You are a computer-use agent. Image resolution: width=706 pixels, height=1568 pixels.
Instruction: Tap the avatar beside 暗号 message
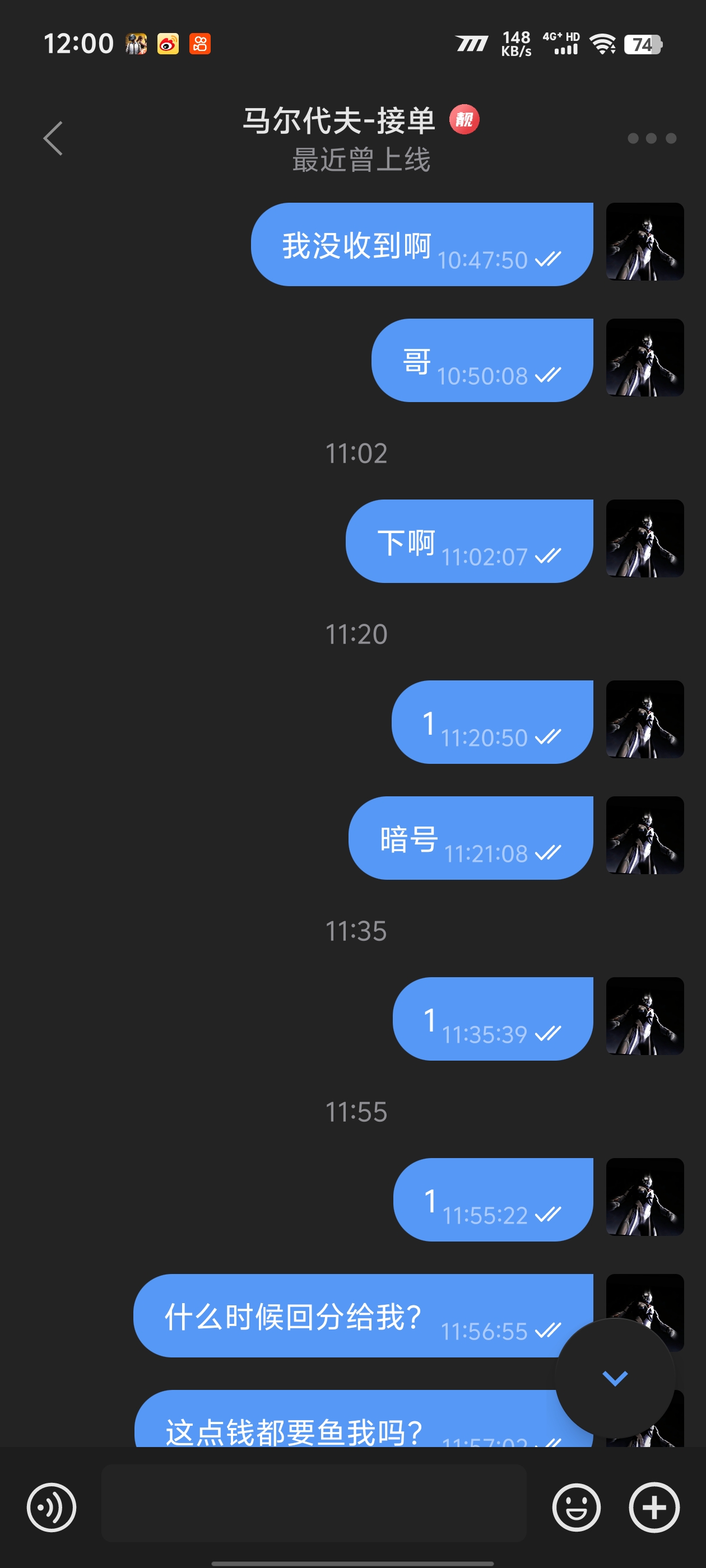pos(644,835)
